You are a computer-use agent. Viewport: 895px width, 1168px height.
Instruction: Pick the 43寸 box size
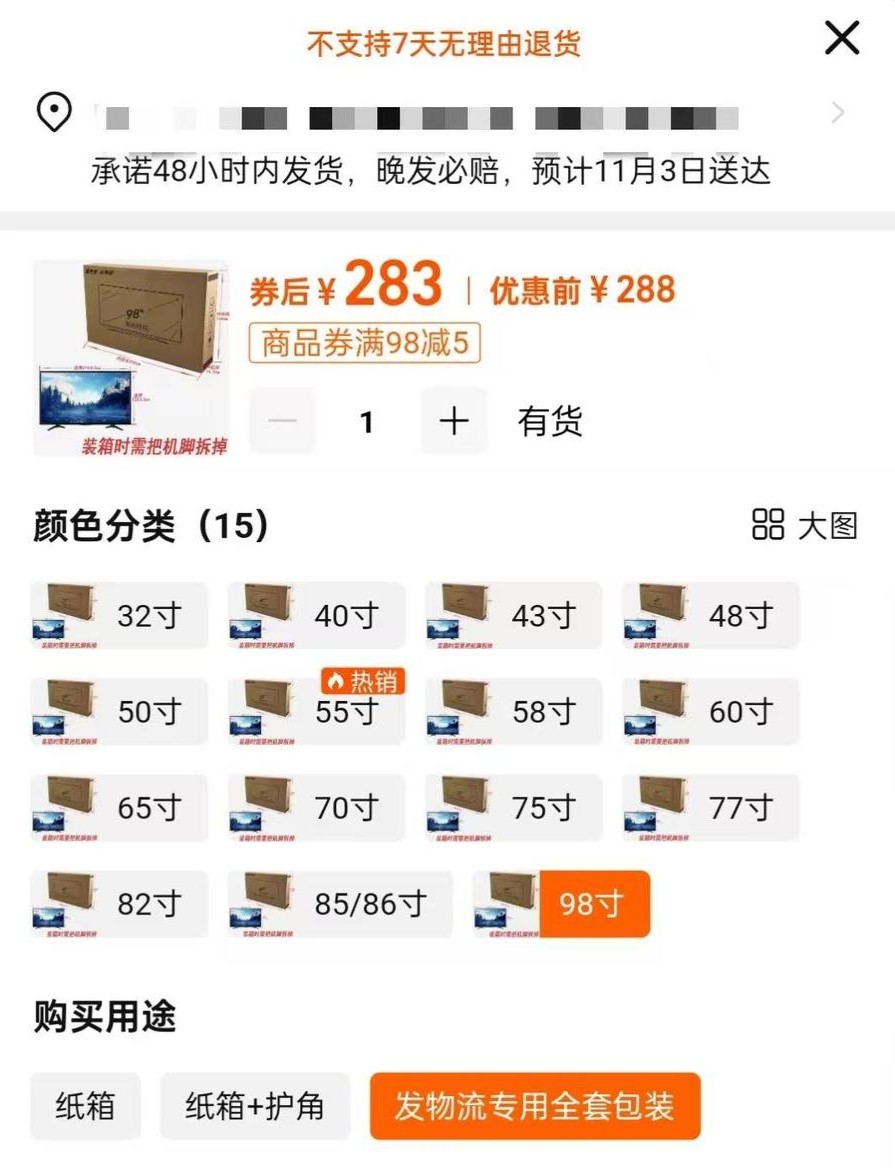click(x=513, y=615)
